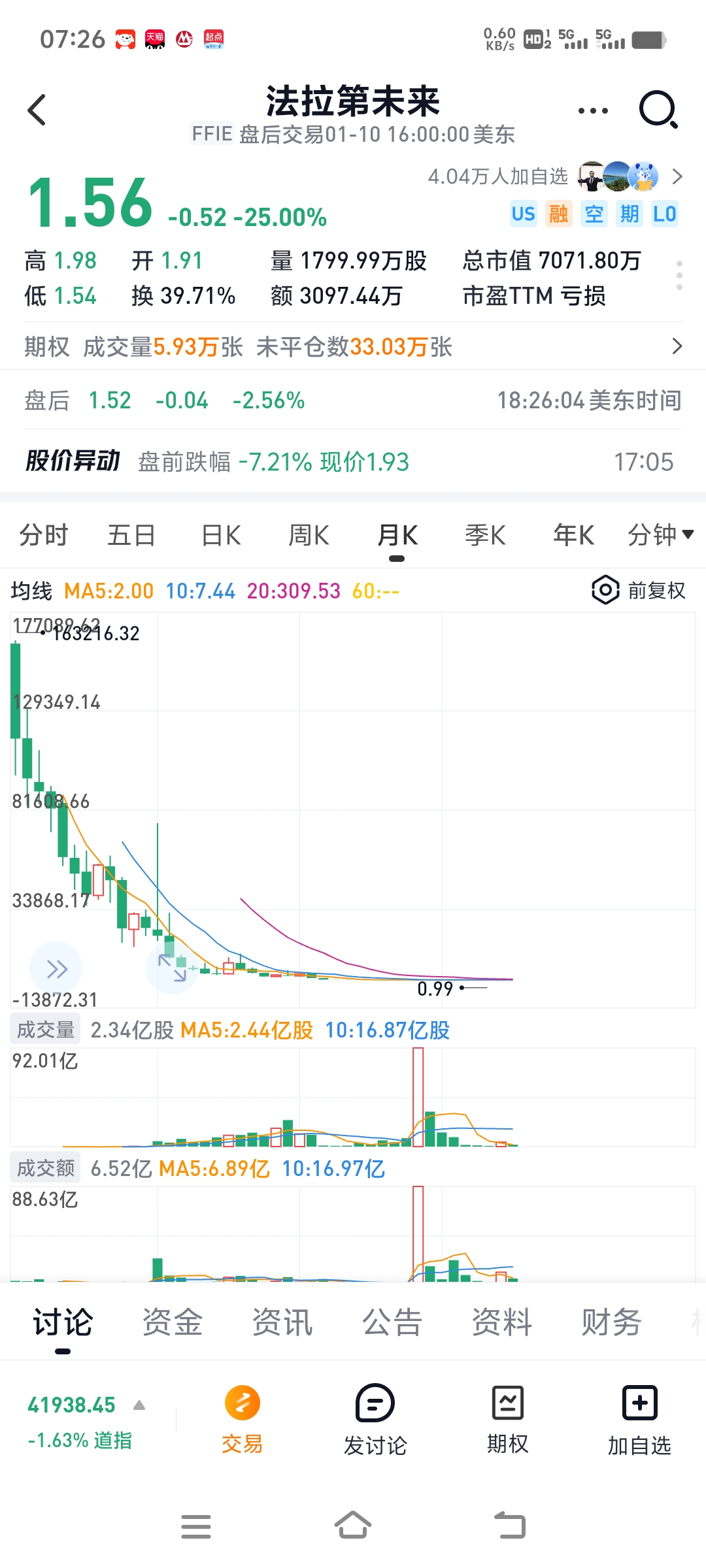Screen dimensions: 706x1568
Task: Open 前复权 adjustment settings
Action: 639,591
